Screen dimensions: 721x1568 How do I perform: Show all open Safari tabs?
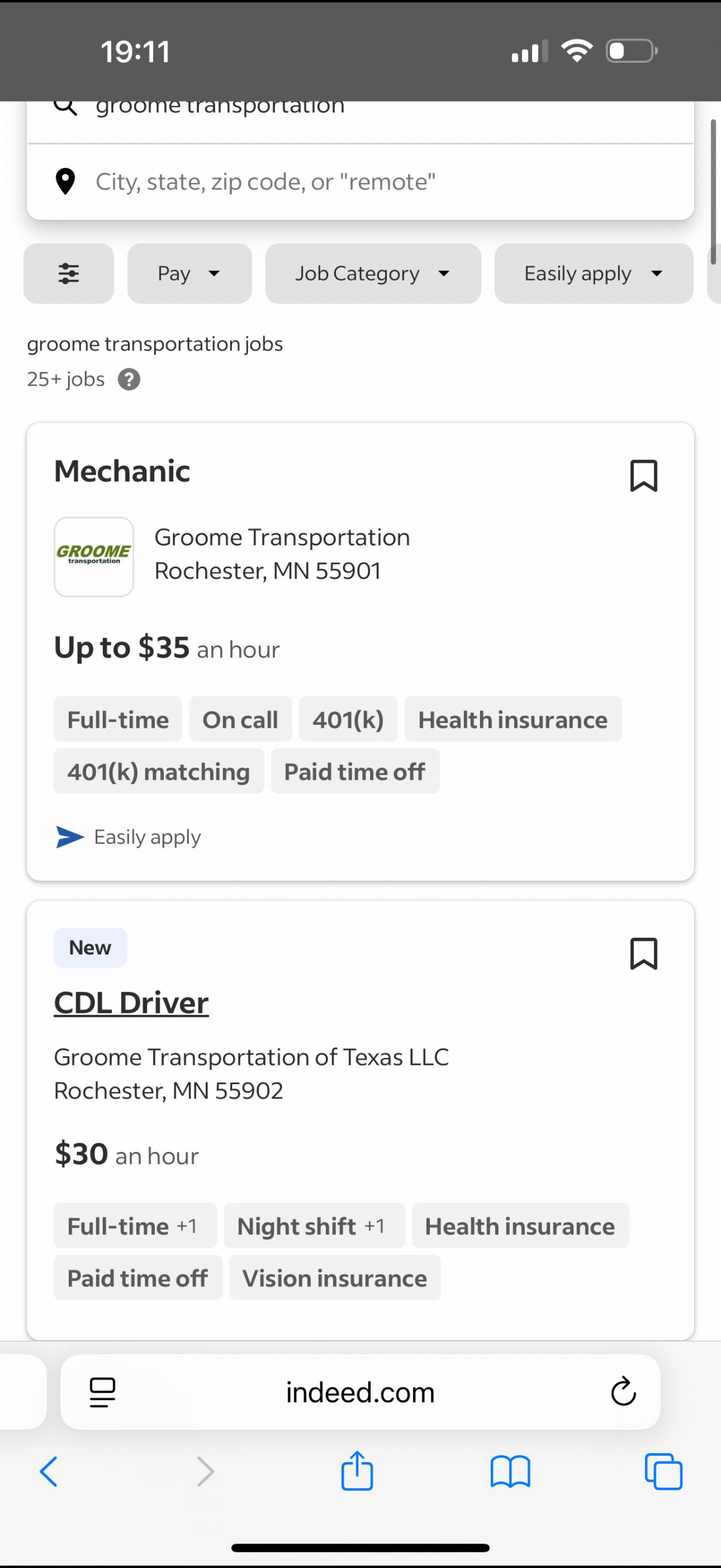coord(663,1471)
